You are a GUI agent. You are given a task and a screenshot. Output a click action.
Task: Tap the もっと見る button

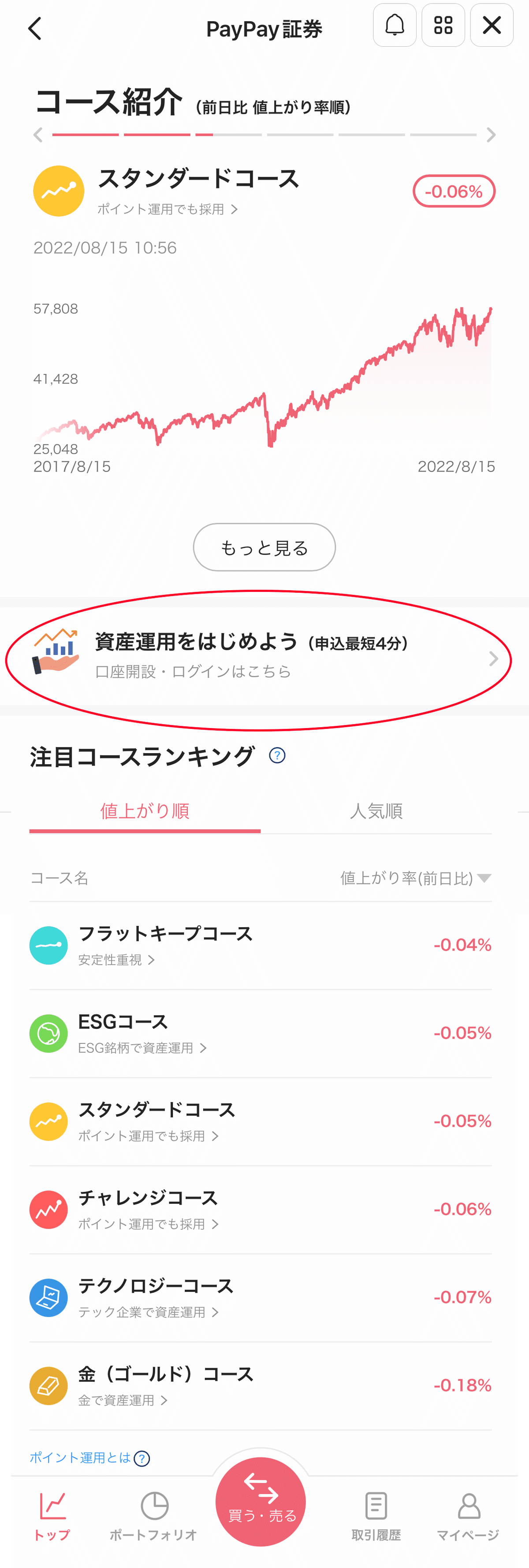coord(264,547)
